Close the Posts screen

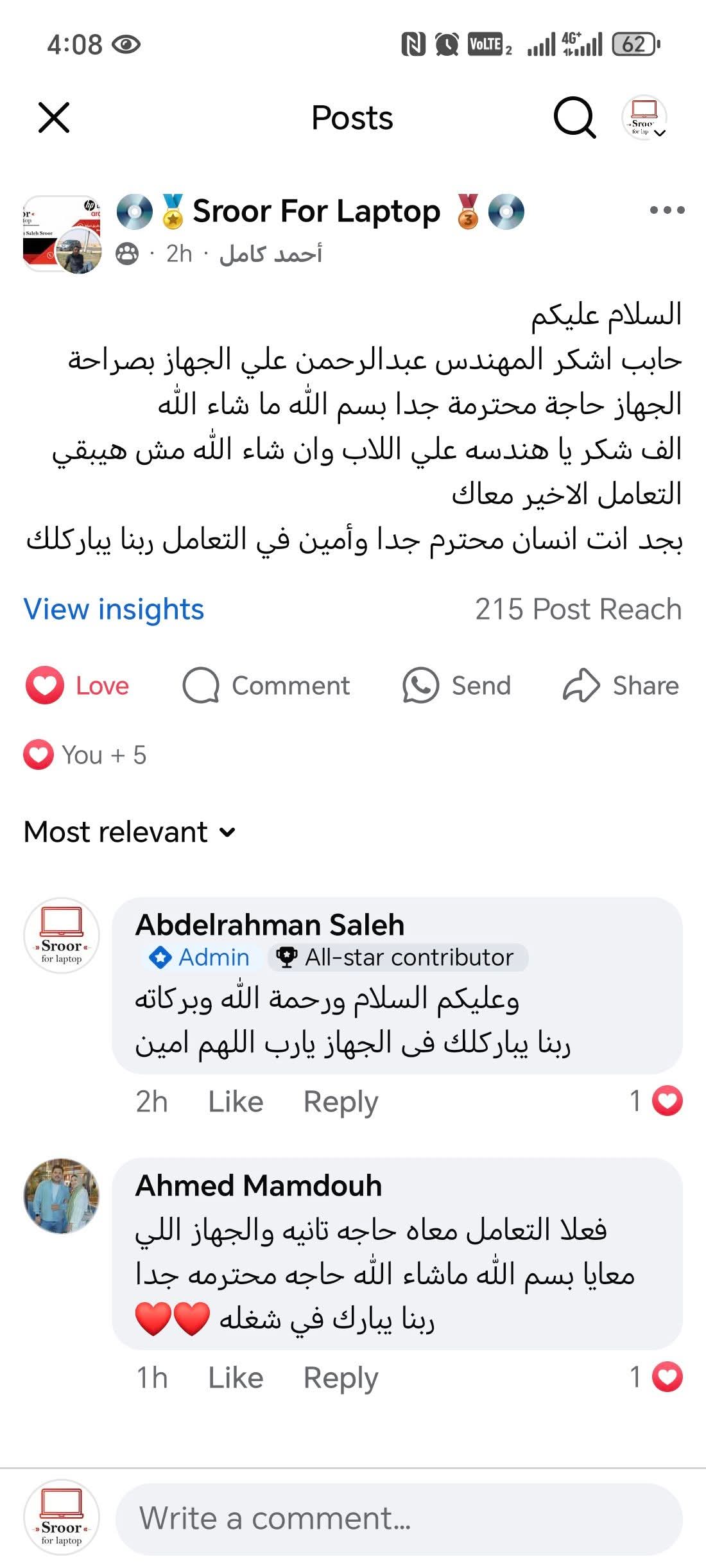click(x=54, y=118)
